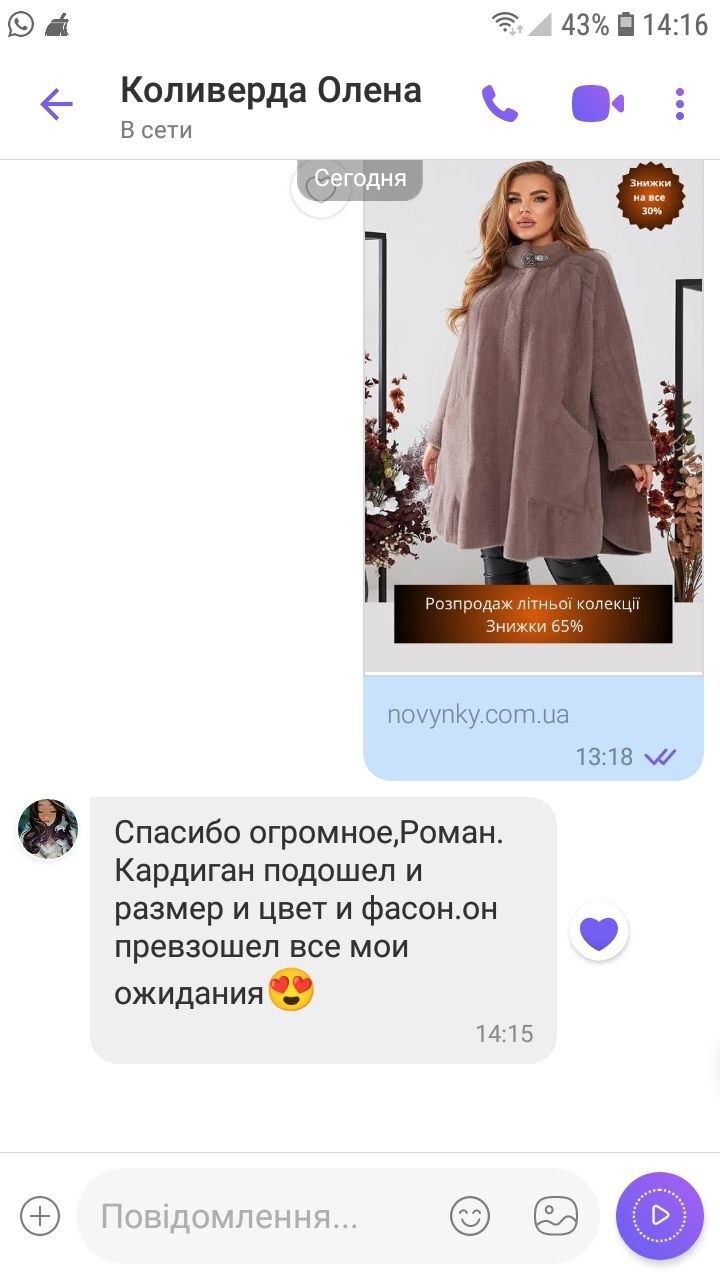Tap the heart reaction on Кардиган message

tap(598, 932)
